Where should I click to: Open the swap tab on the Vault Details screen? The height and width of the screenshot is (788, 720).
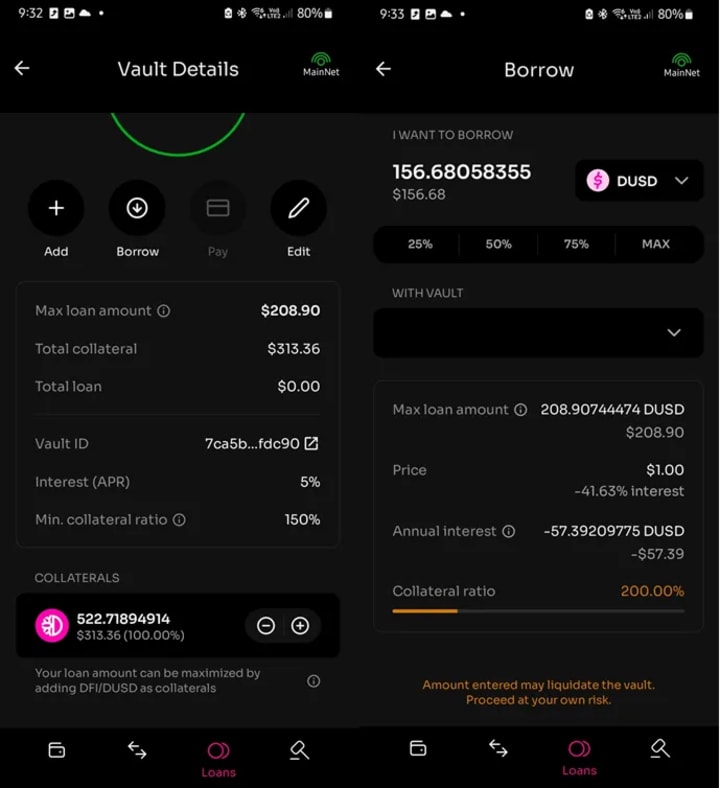point(137,750)
